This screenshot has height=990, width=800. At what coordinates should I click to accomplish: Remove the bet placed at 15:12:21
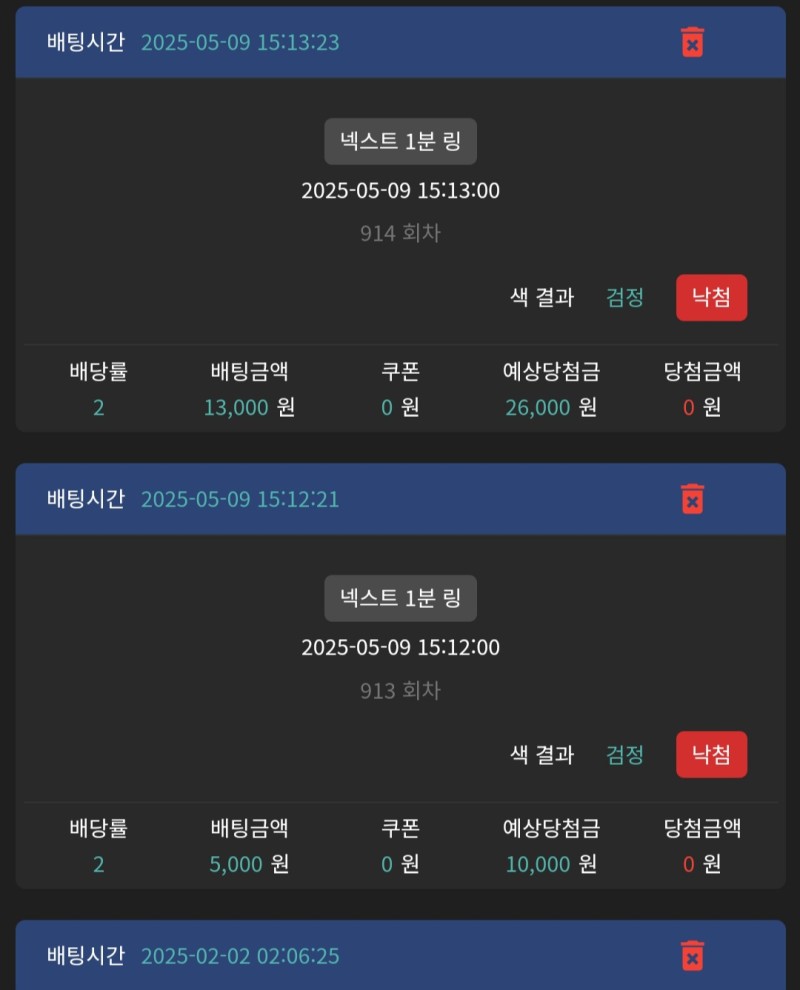(692, 499)
